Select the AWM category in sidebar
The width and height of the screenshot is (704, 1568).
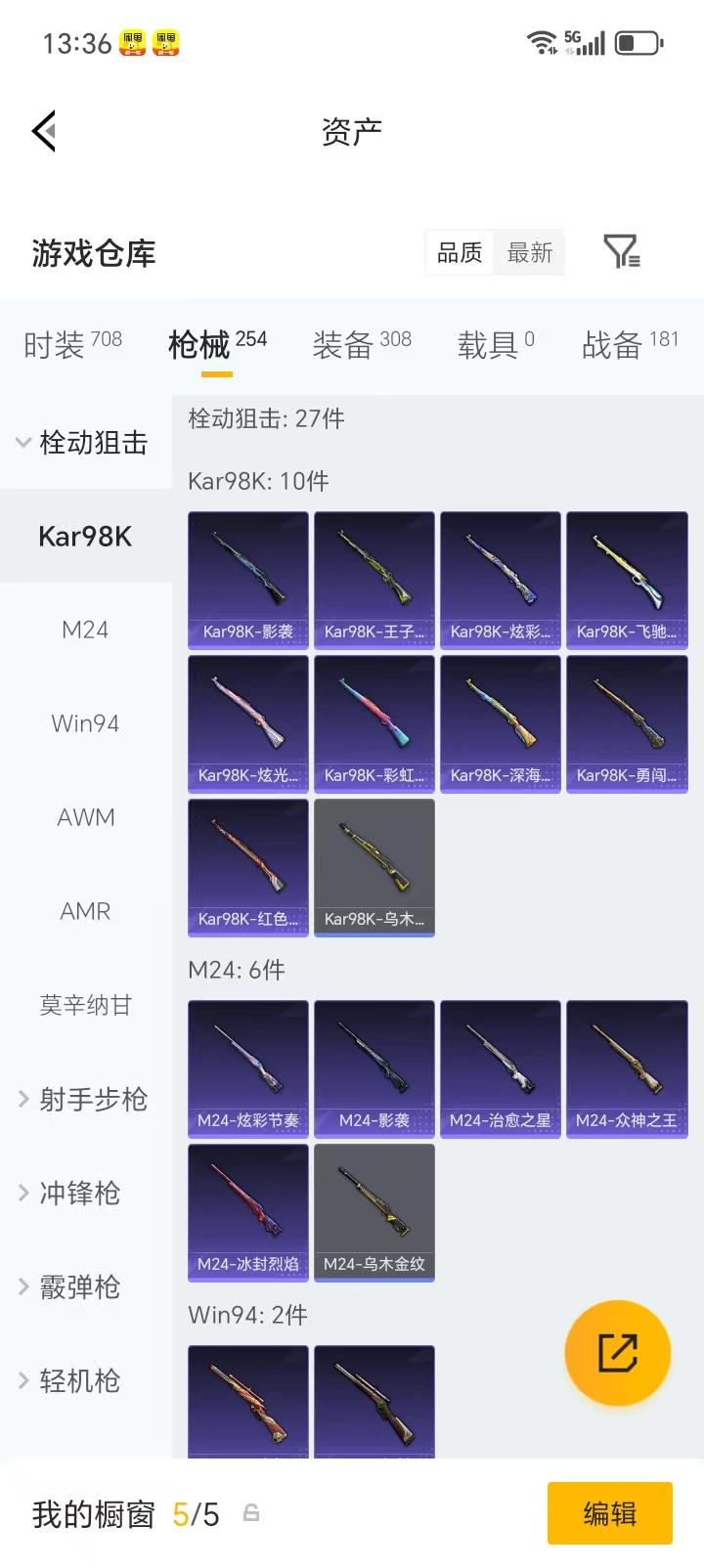[85, 817]
